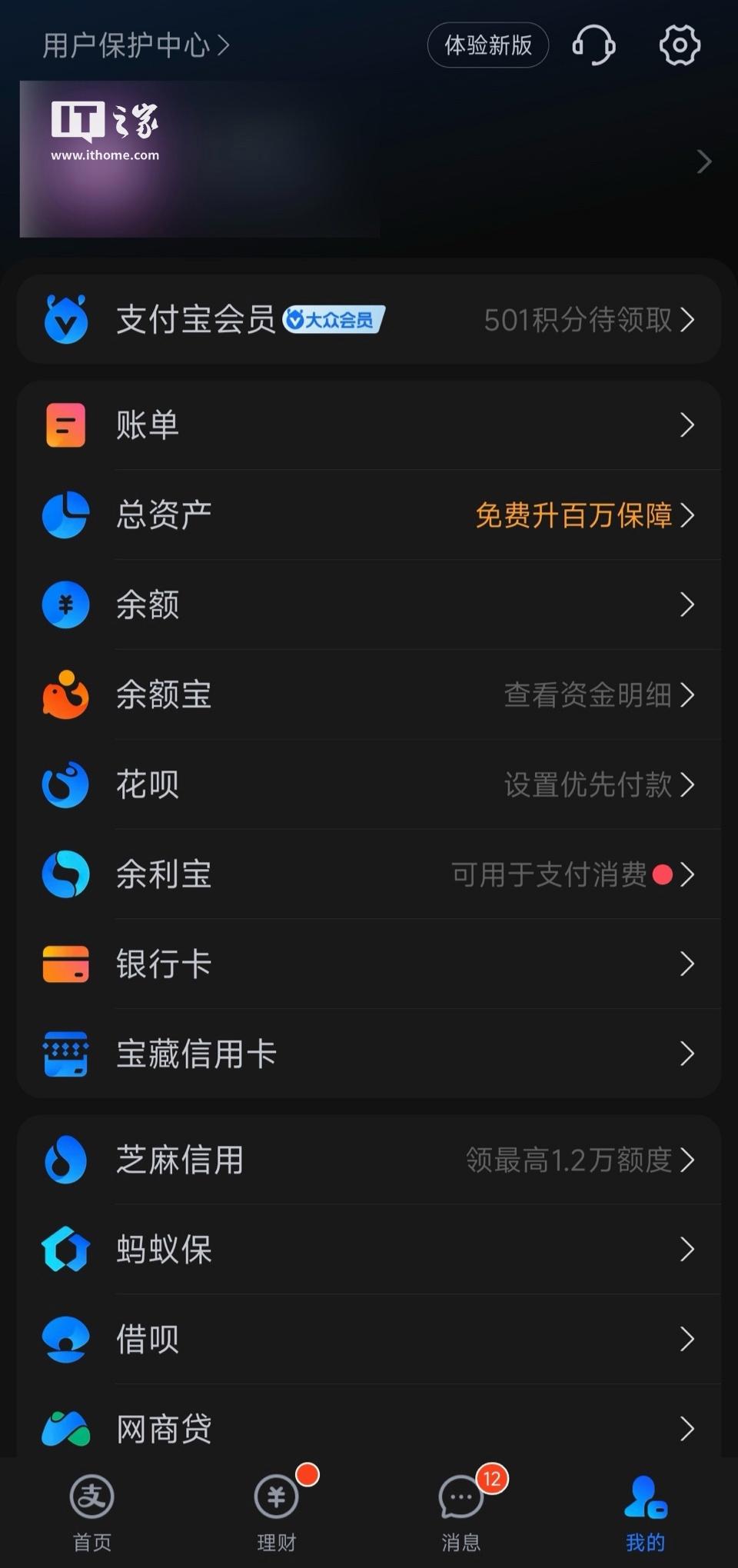
Task: Open 银行卡 row
Action: 369,964
